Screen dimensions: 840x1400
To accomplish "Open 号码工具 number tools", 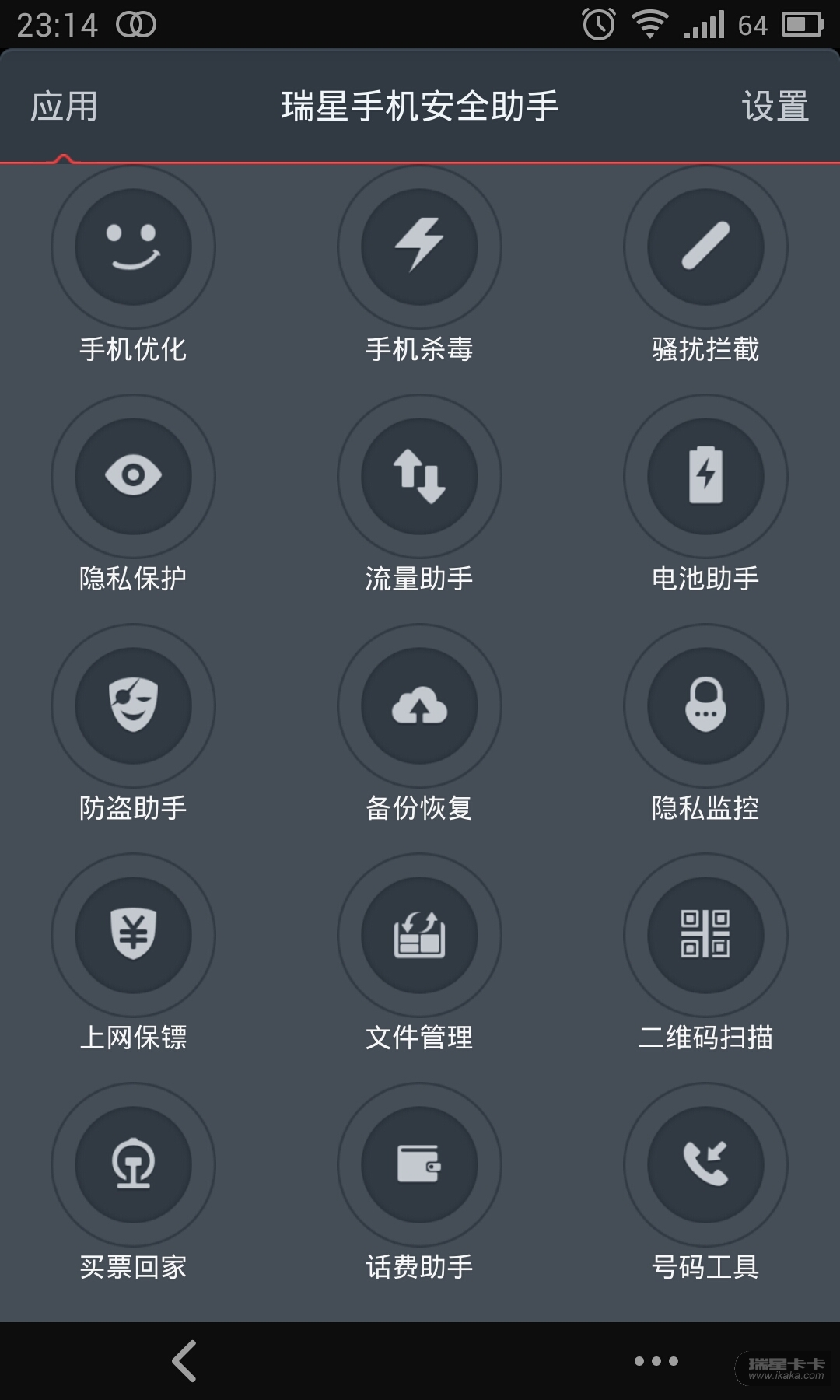I will (x=705, y=1164).
